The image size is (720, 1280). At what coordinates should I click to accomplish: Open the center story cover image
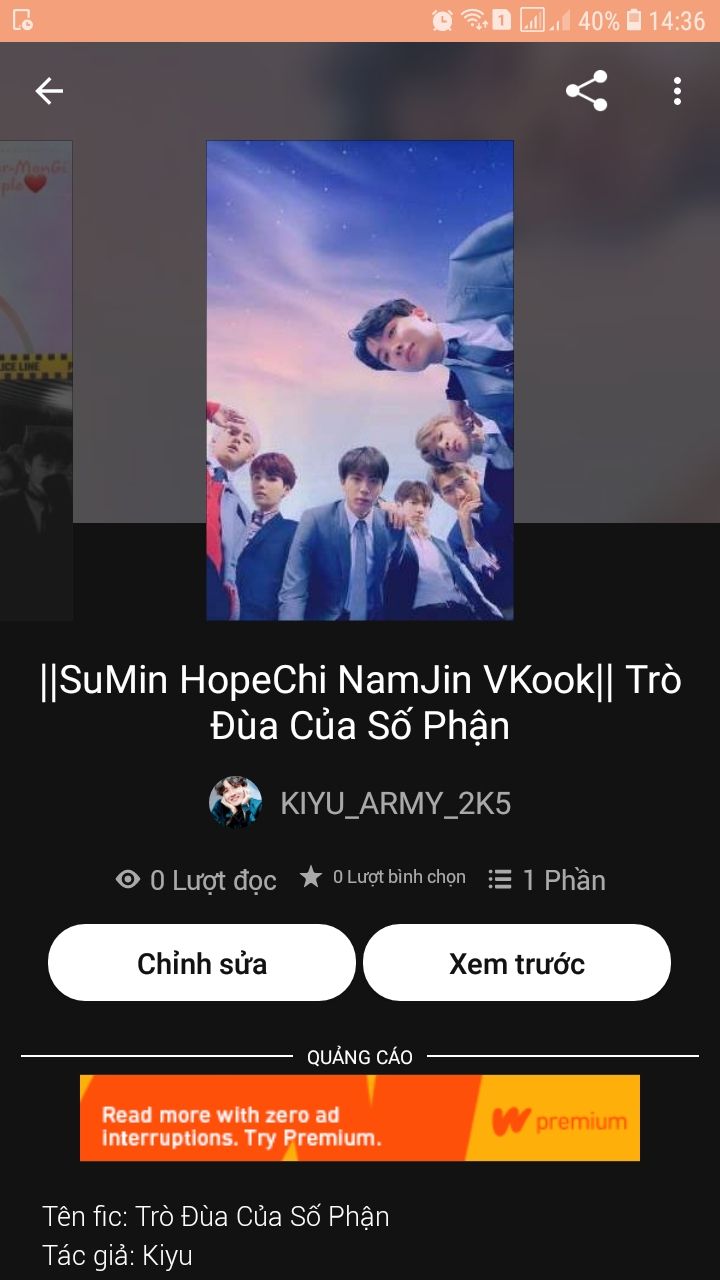tap(360, 380)
